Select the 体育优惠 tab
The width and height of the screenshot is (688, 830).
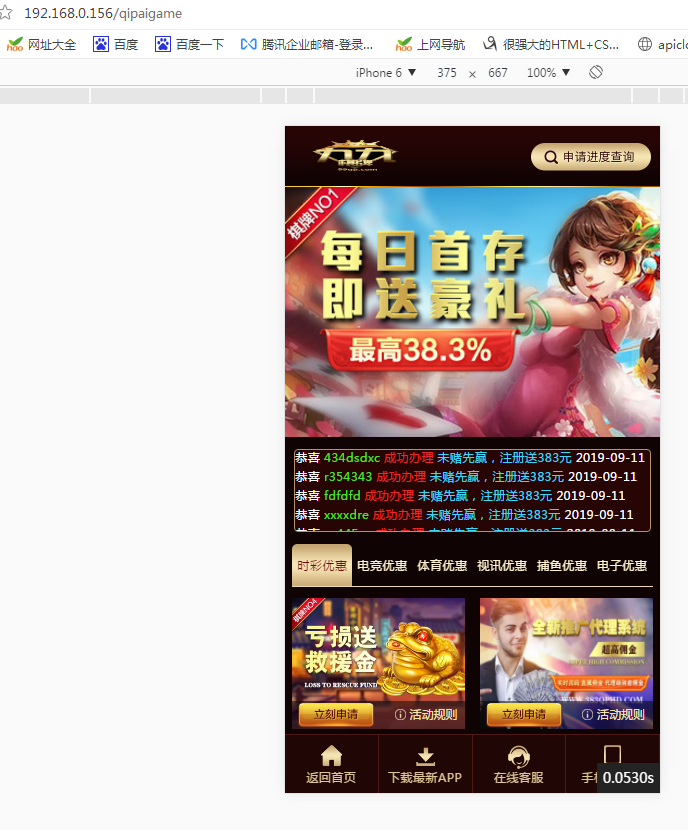(x=442, y=566)
